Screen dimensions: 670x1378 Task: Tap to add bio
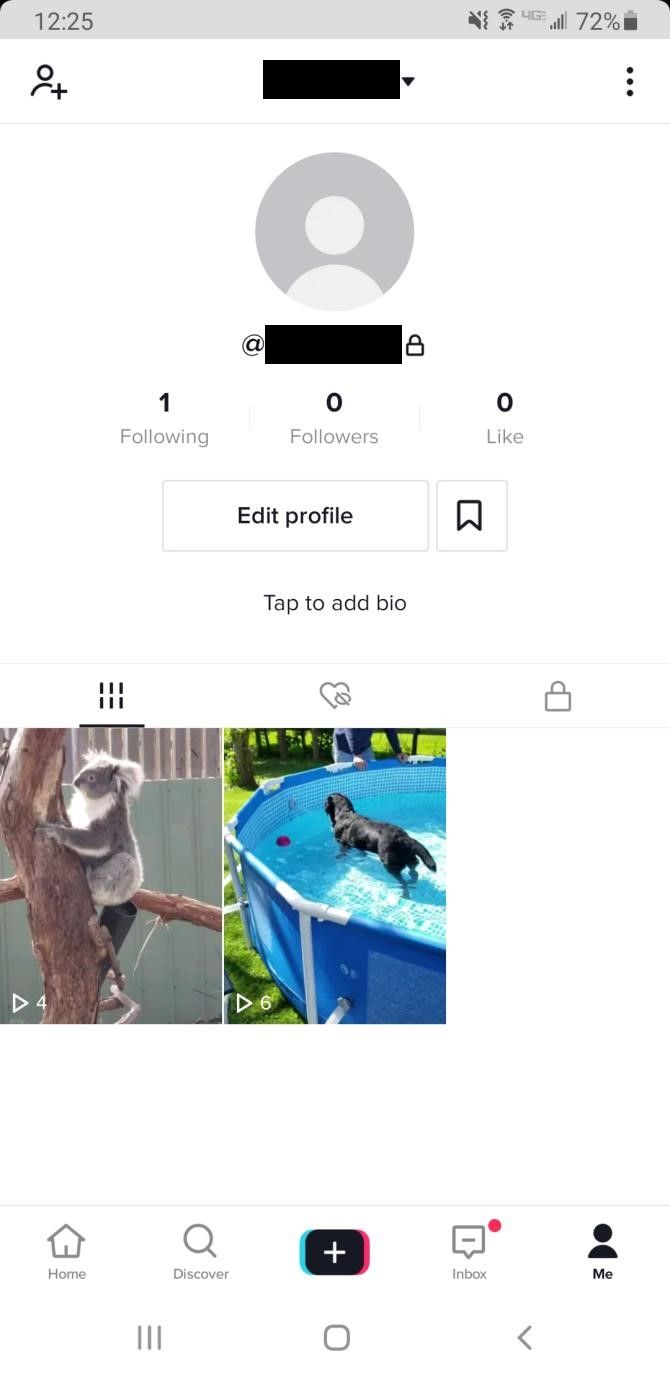pos(334,603)
